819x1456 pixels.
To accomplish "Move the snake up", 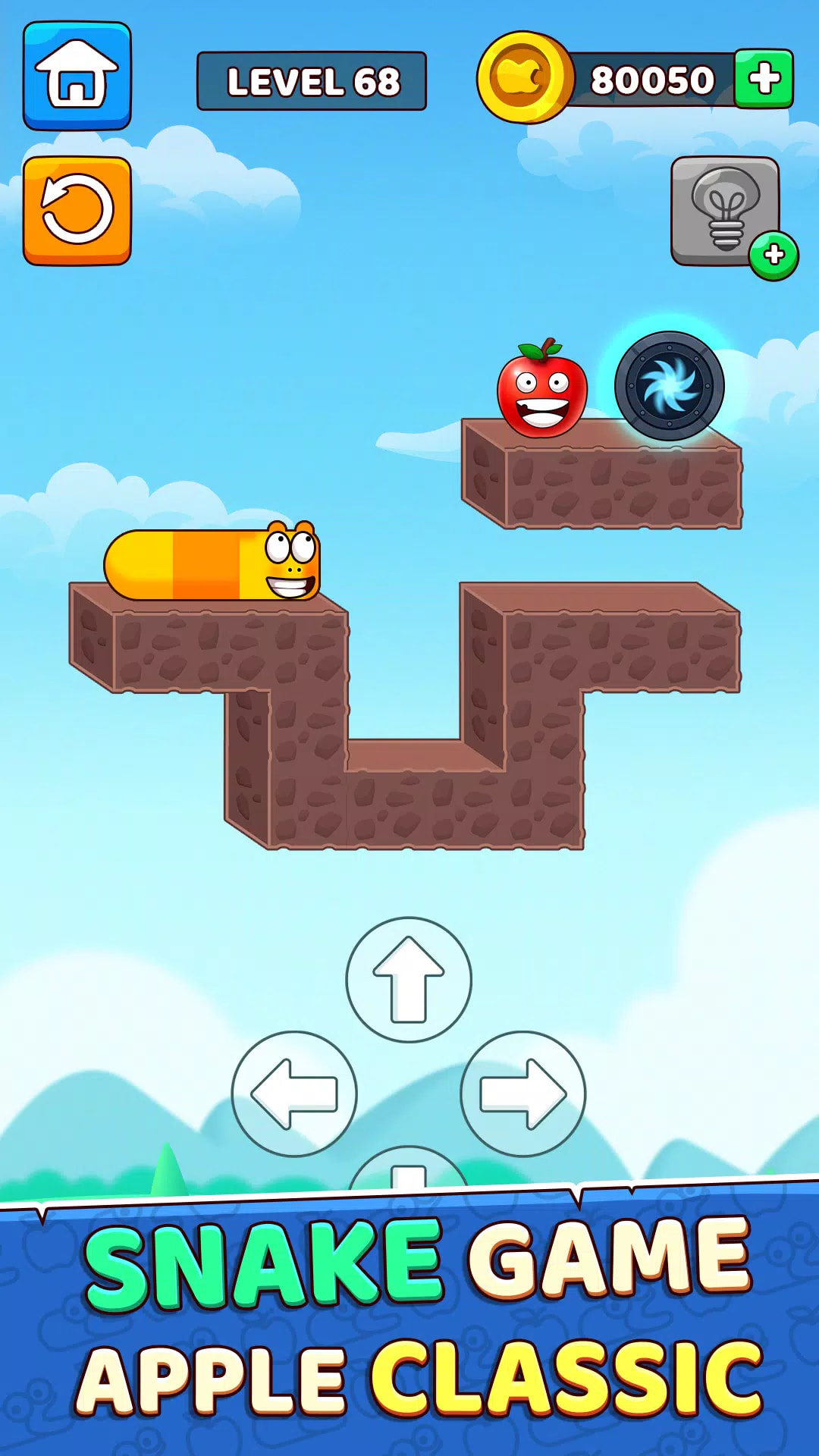I will [x=409, y=979].
